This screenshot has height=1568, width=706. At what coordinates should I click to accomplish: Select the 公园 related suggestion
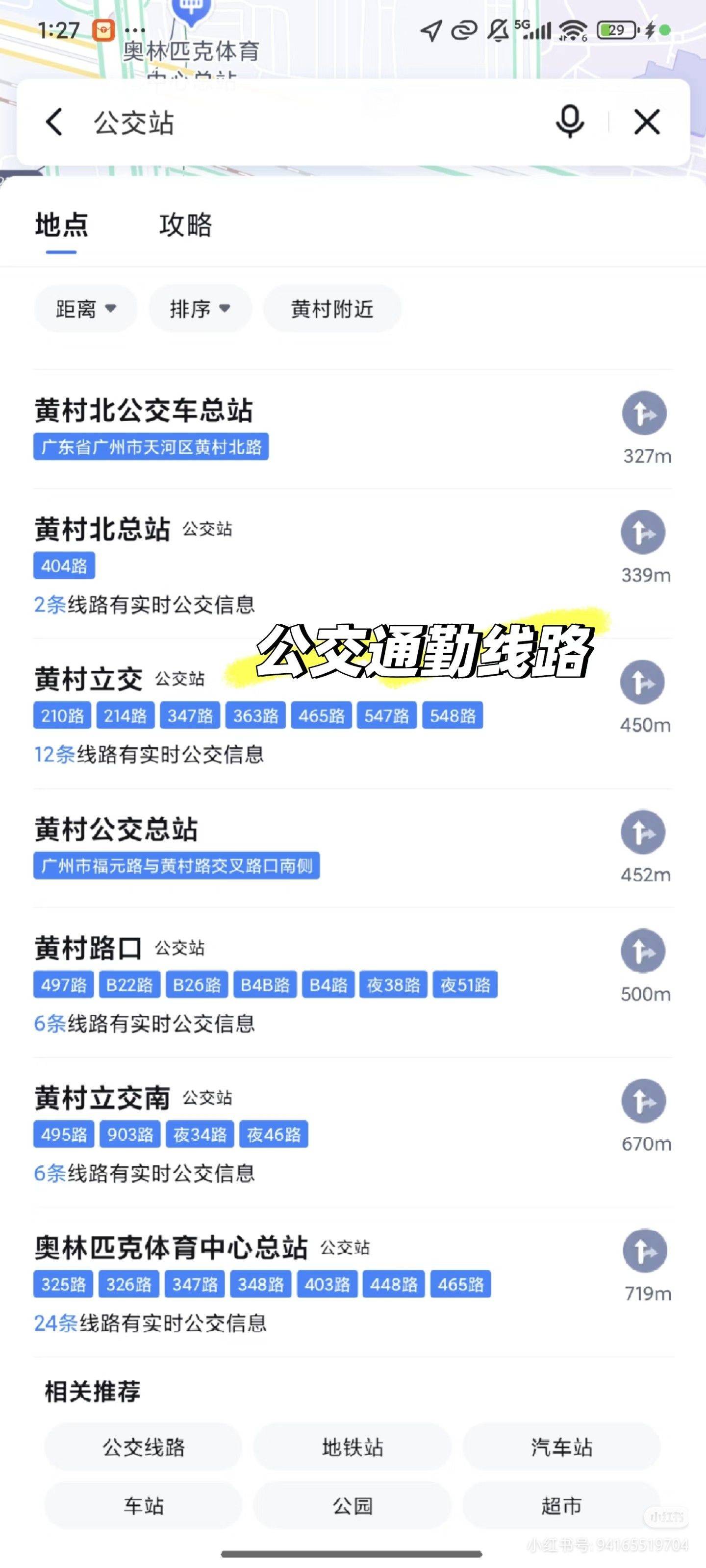[x=352, y=1505]
